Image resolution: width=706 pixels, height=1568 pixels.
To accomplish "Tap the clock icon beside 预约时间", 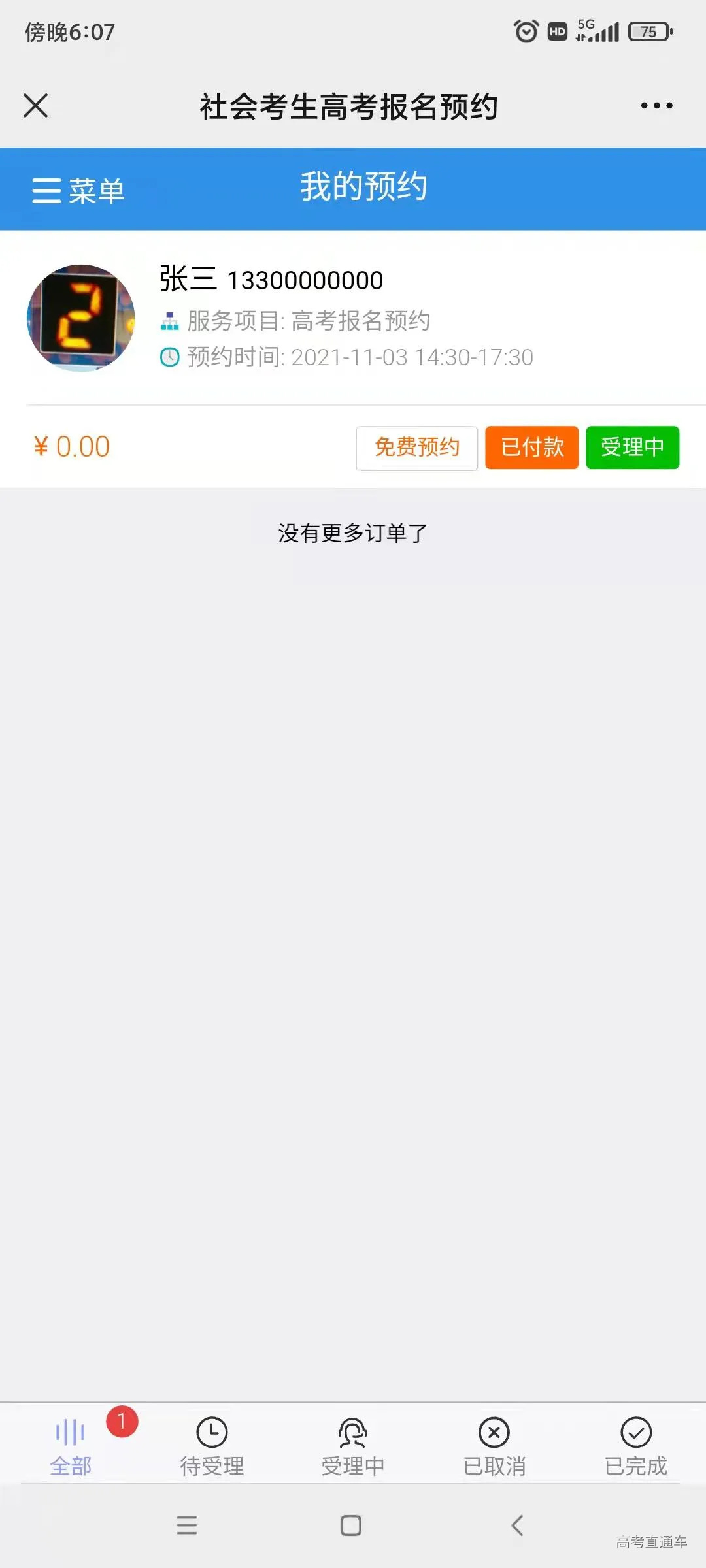I will (x=169, y=357).
